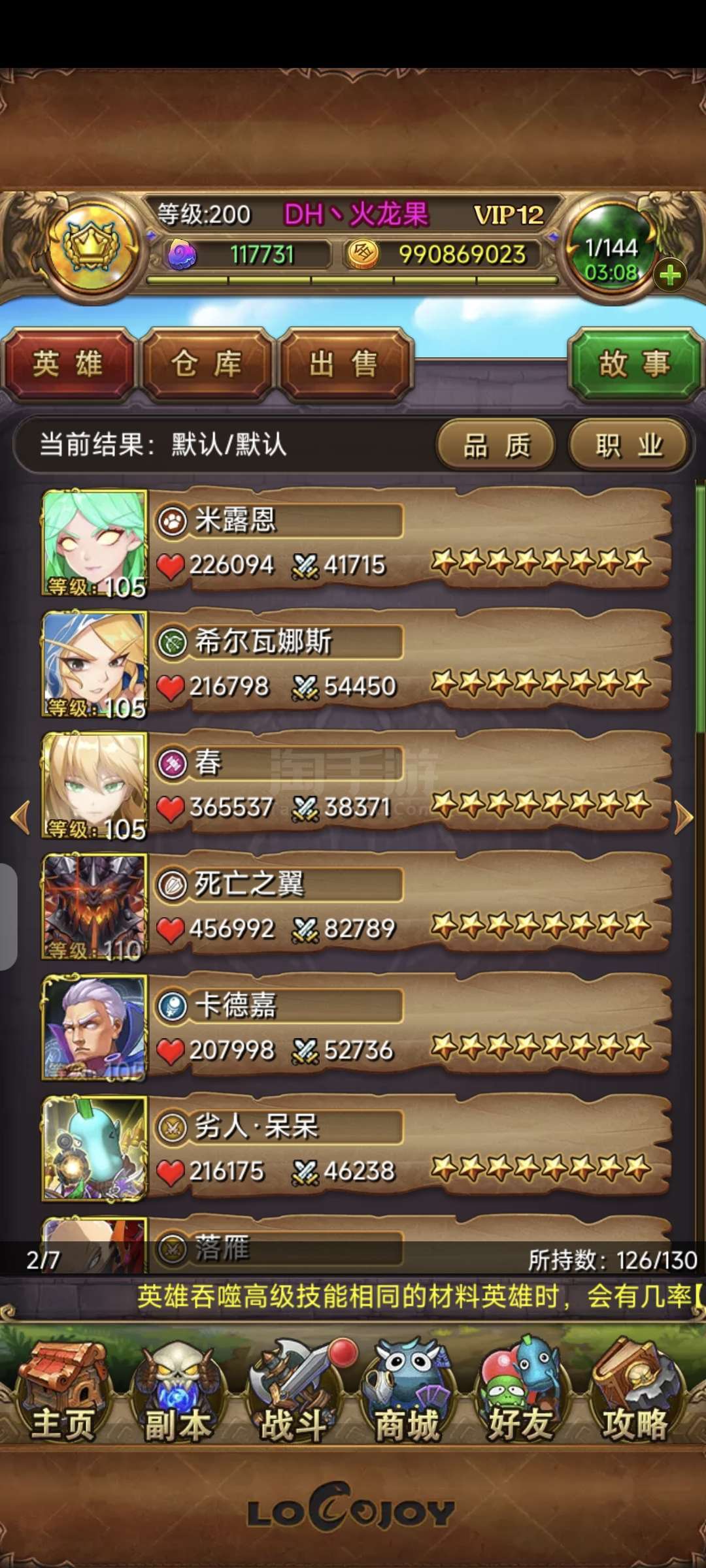706x1568 pixels.
Task: Open hero 希尔瓦娜斯 details
Action: point(356,664)
